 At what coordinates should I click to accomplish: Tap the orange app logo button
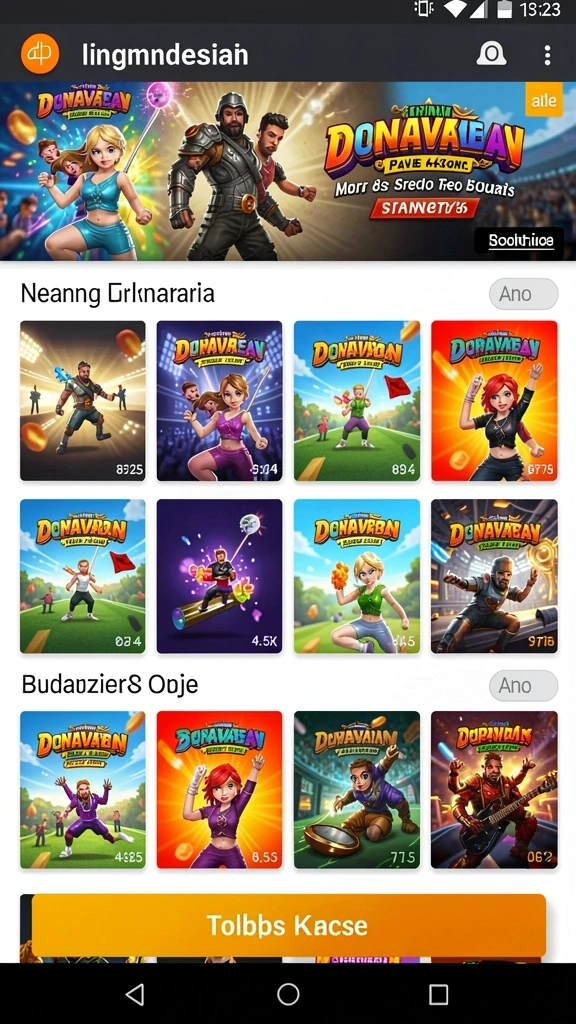(40, 54)
